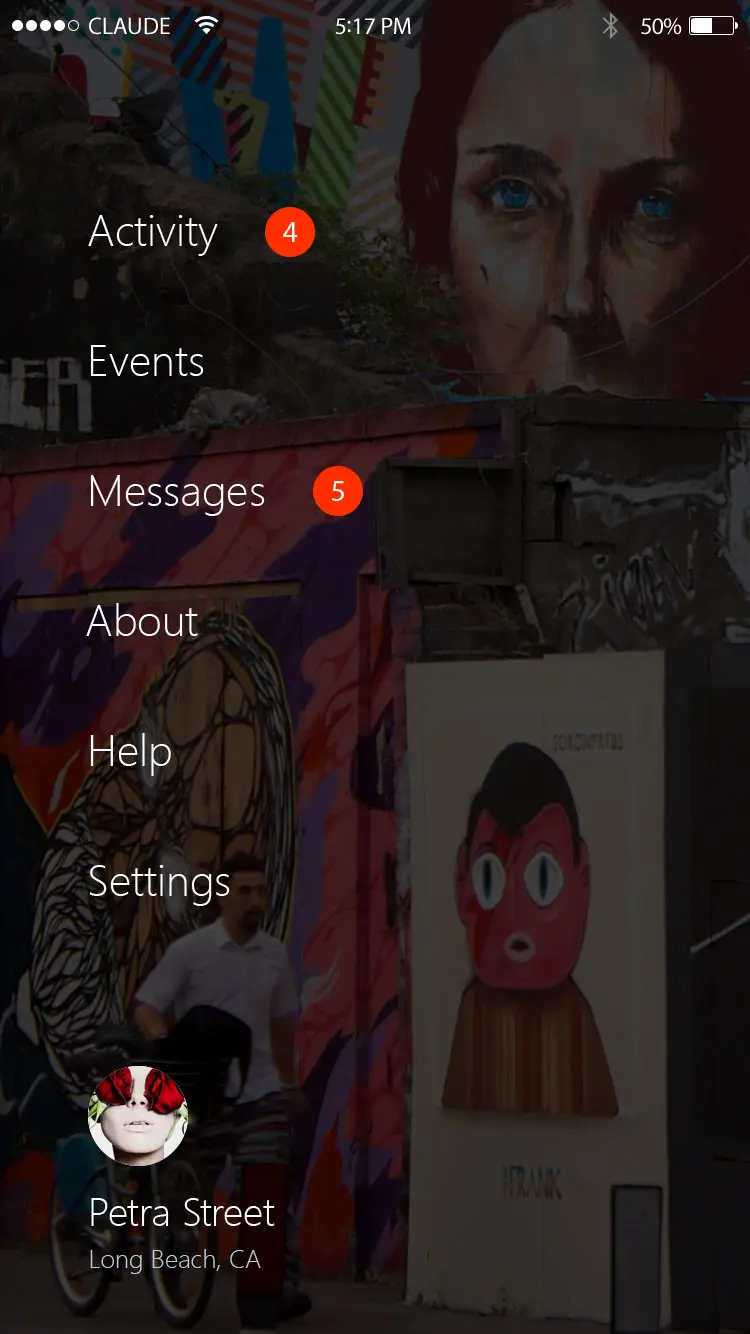Open the Activity menu item

pos(153,232)
